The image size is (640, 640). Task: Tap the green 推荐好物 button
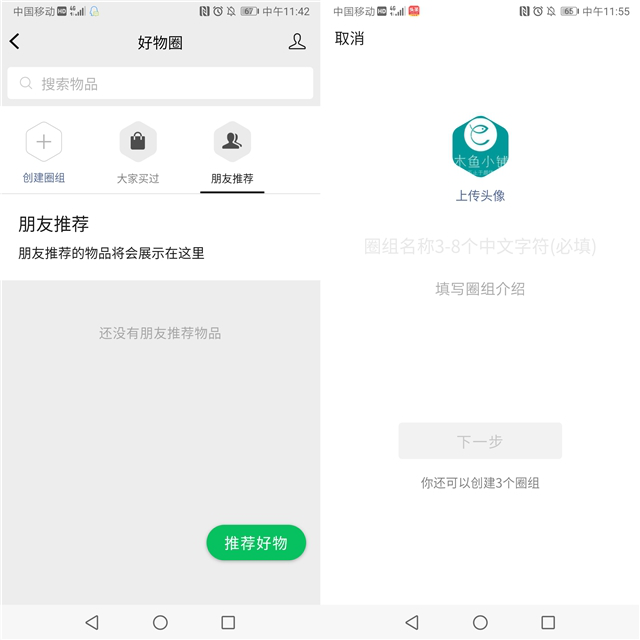(256, 543)
